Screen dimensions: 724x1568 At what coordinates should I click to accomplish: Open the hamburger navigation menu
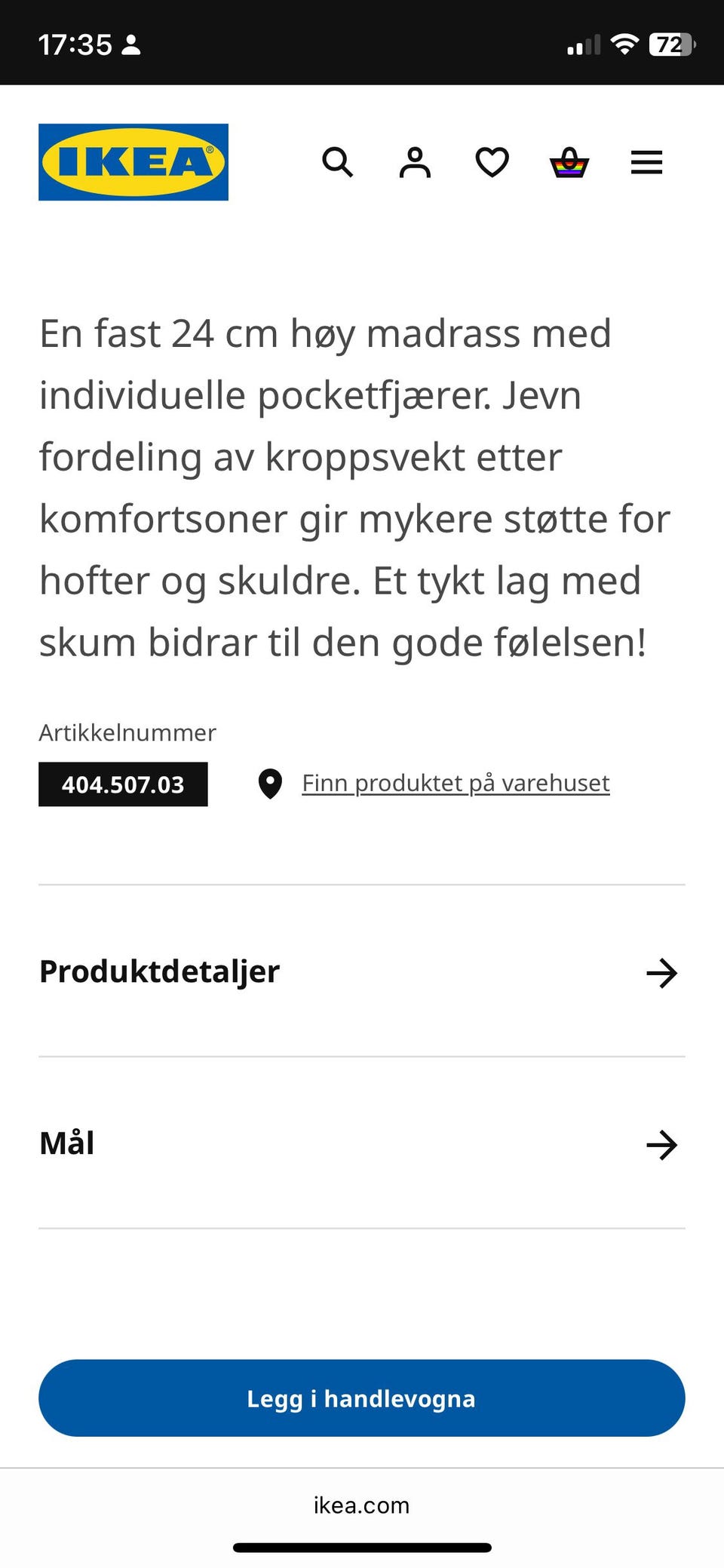646,162
